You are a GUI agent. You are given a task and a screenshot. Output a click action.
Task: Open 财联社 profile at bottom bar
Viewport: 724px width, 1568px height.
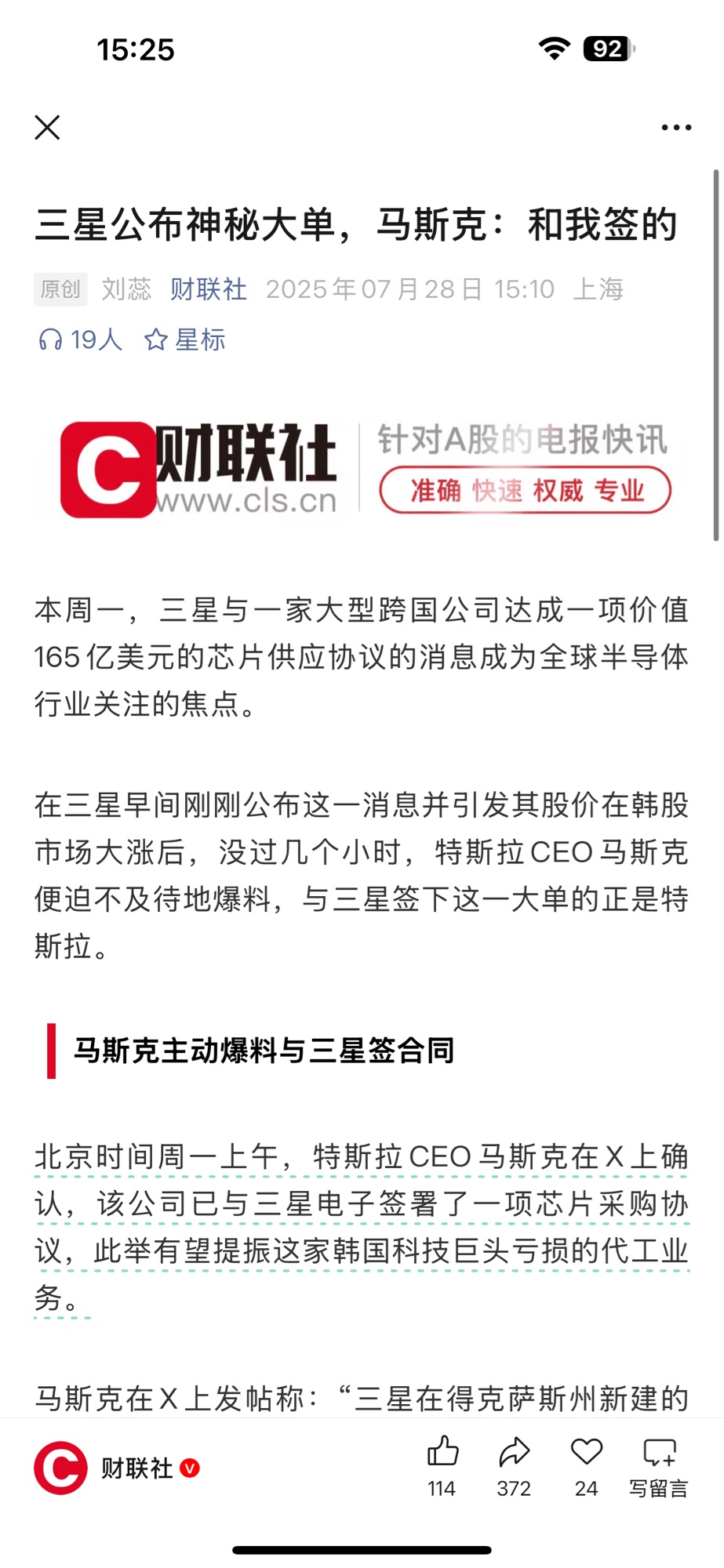tap(118, 1468)
